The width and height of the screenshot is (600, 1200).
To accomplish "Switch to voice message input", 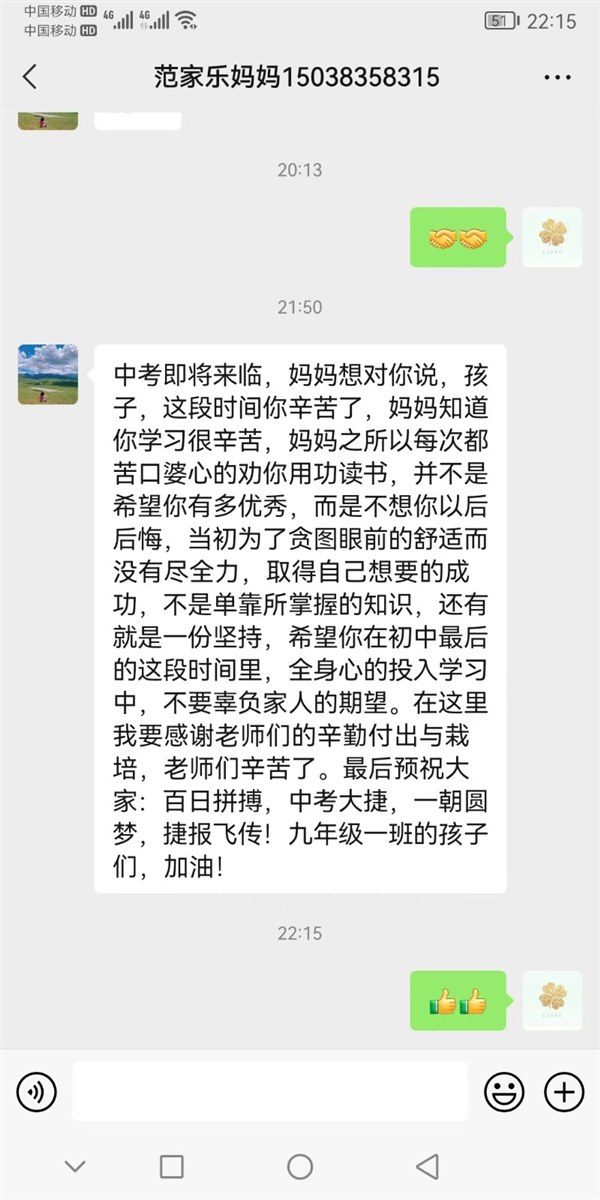I will click(x=36, y=1092).
